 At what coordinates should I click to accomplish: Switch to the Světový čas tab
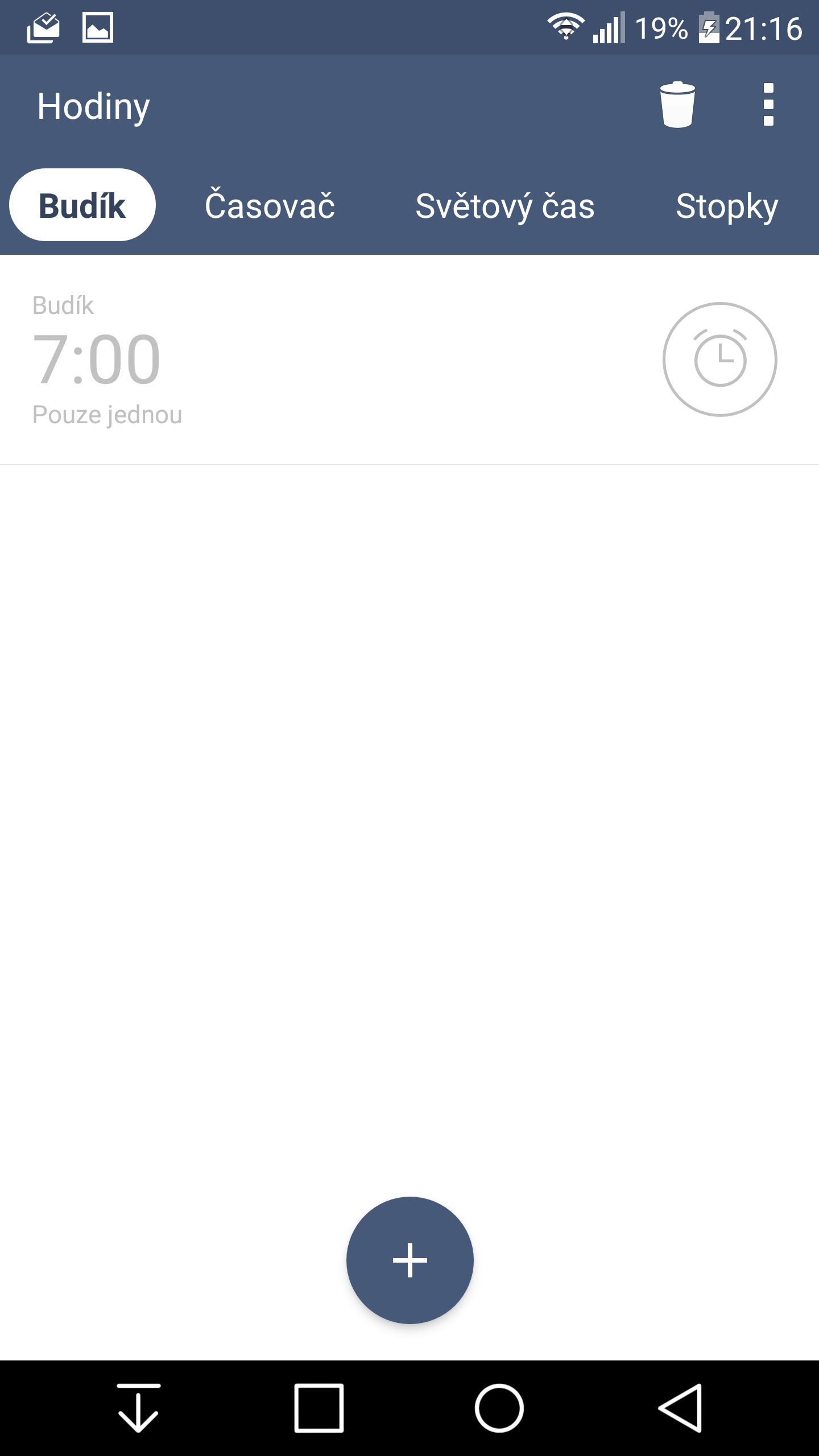pos(505,205)
